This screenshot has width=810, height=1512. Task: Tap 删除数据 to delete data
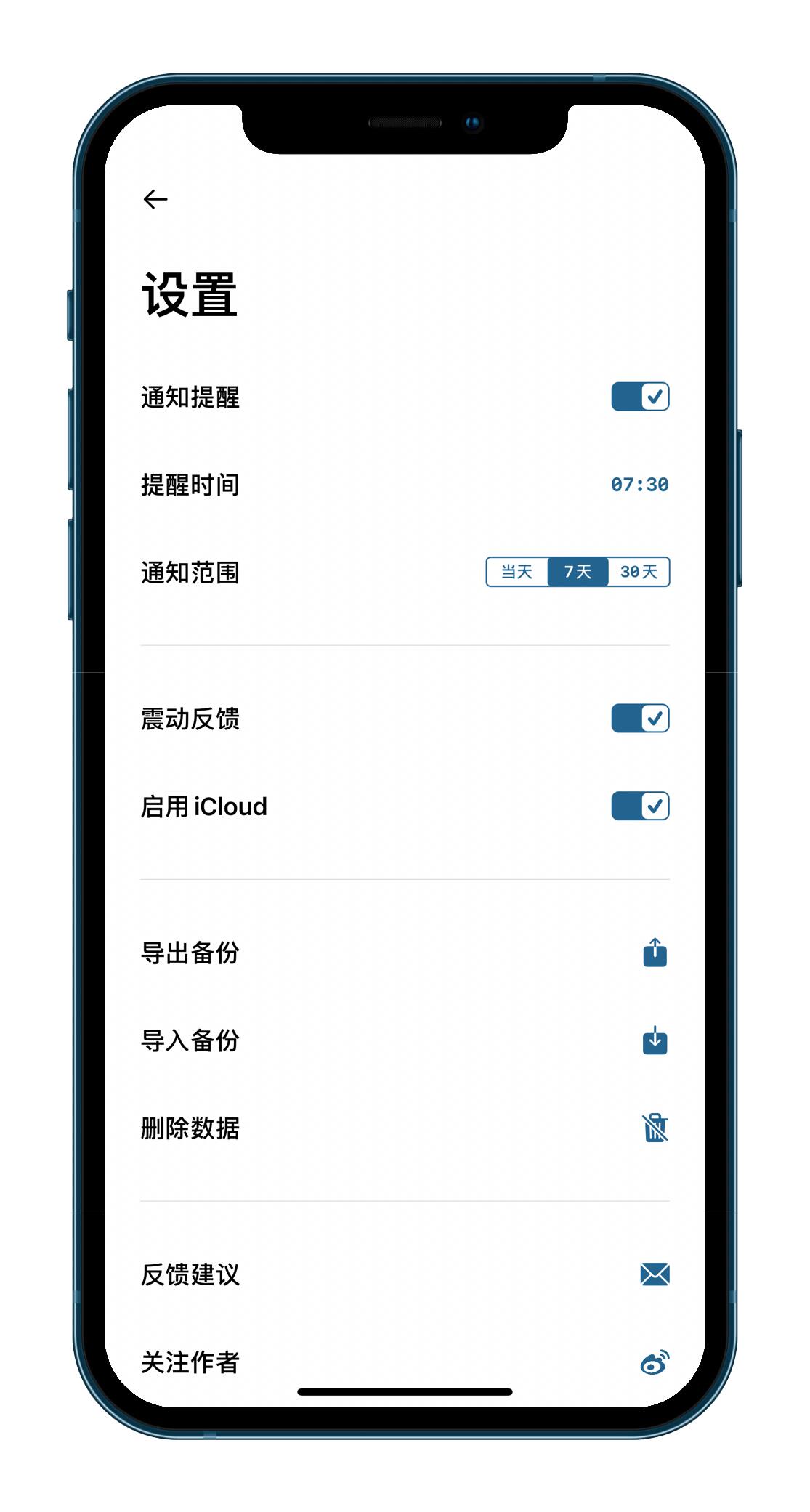(x=655, y=1128)
